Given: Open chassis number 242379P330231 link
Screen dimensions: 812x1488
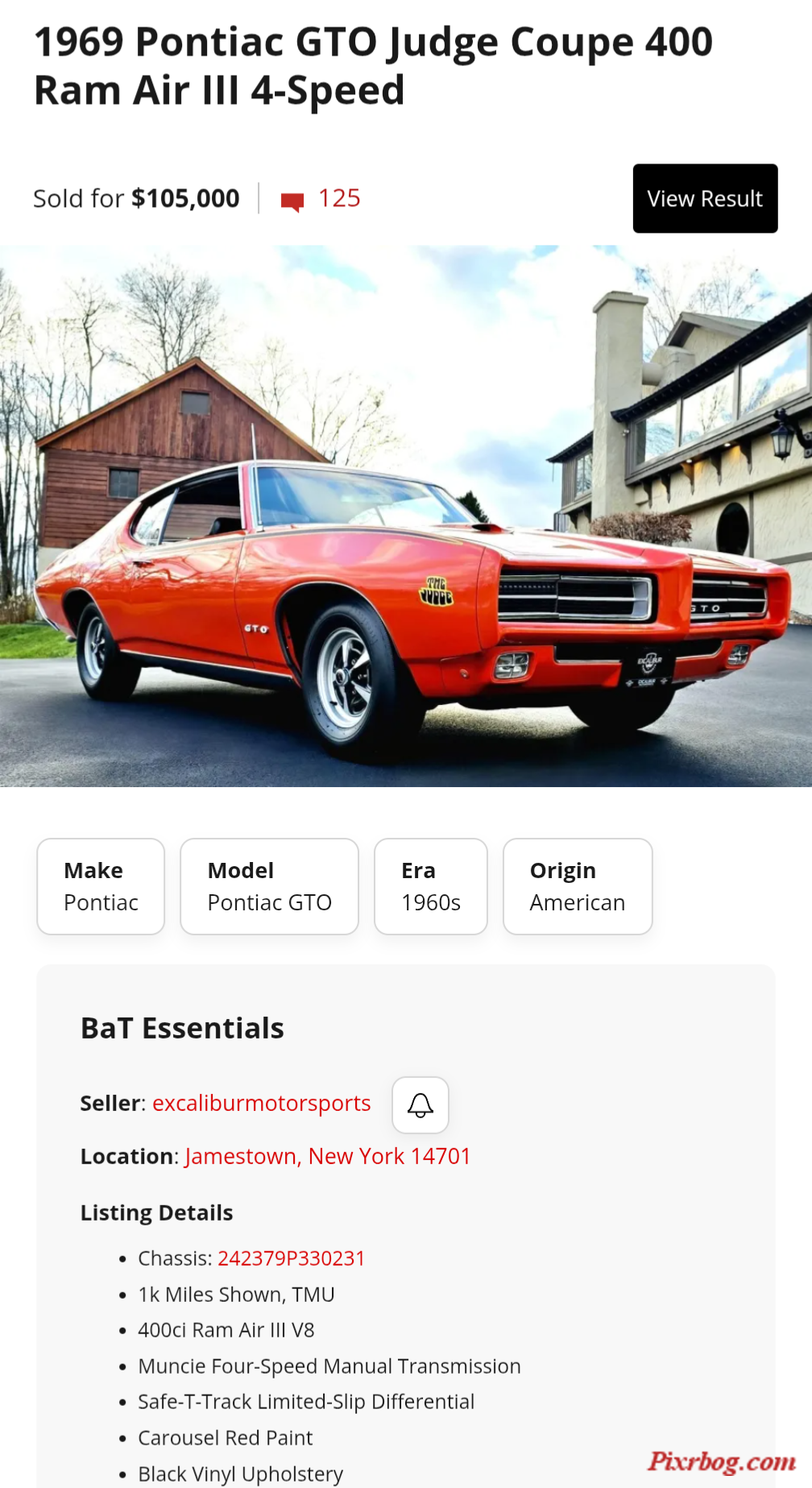Looking at the screenshot, I should [291, 1258].
